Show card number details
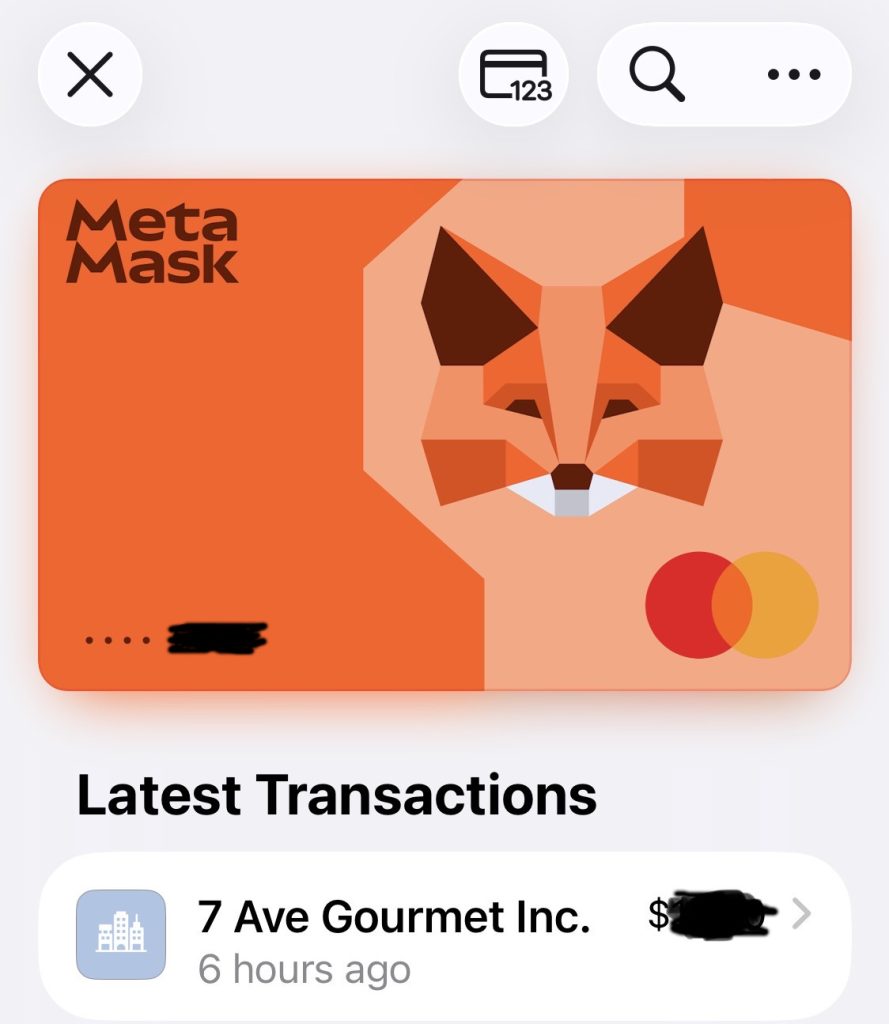 [514, 75]
